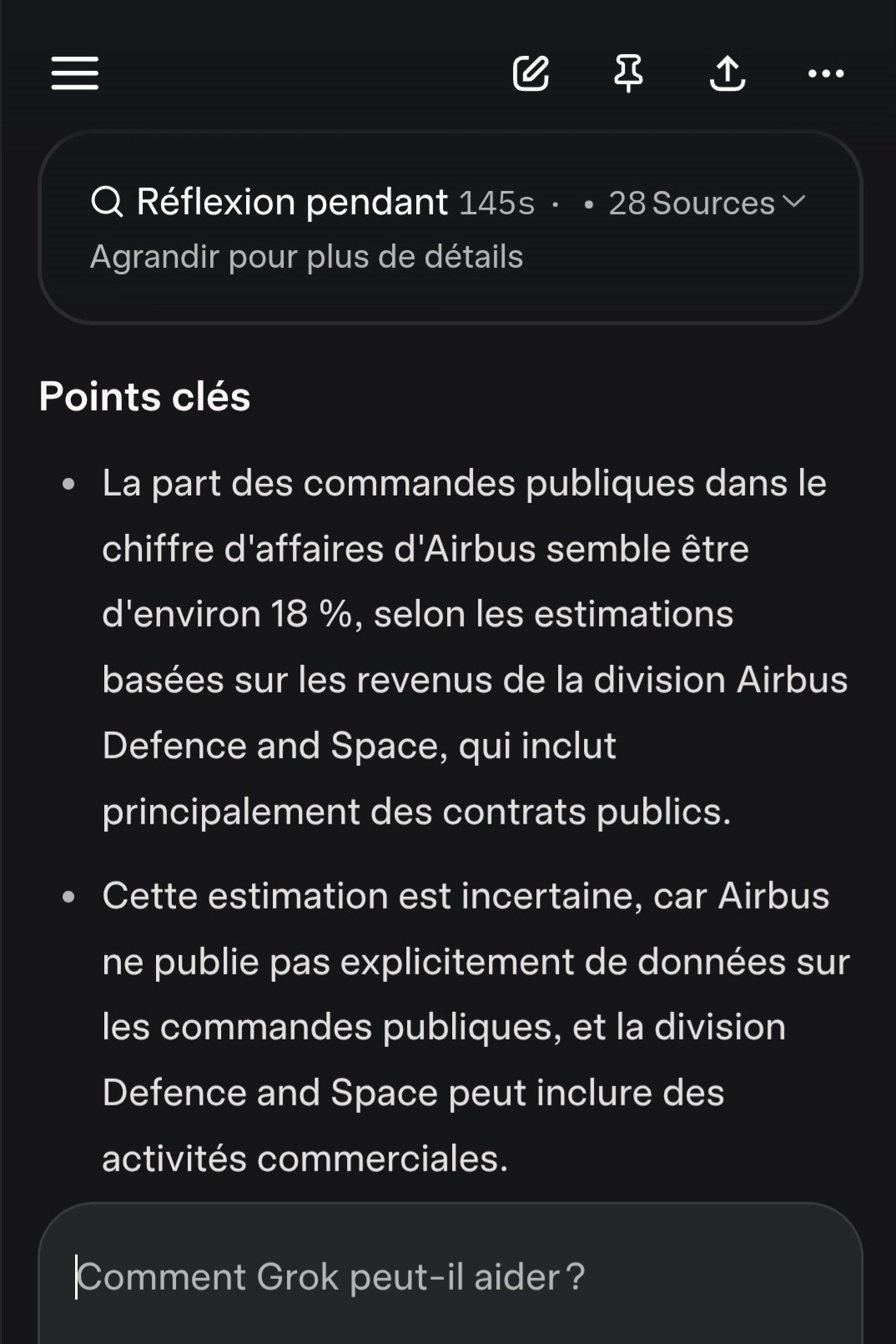Expand the 28 Sources dropdown
Viewport: 896px width, 1344px height.
[x=706, y=203]
